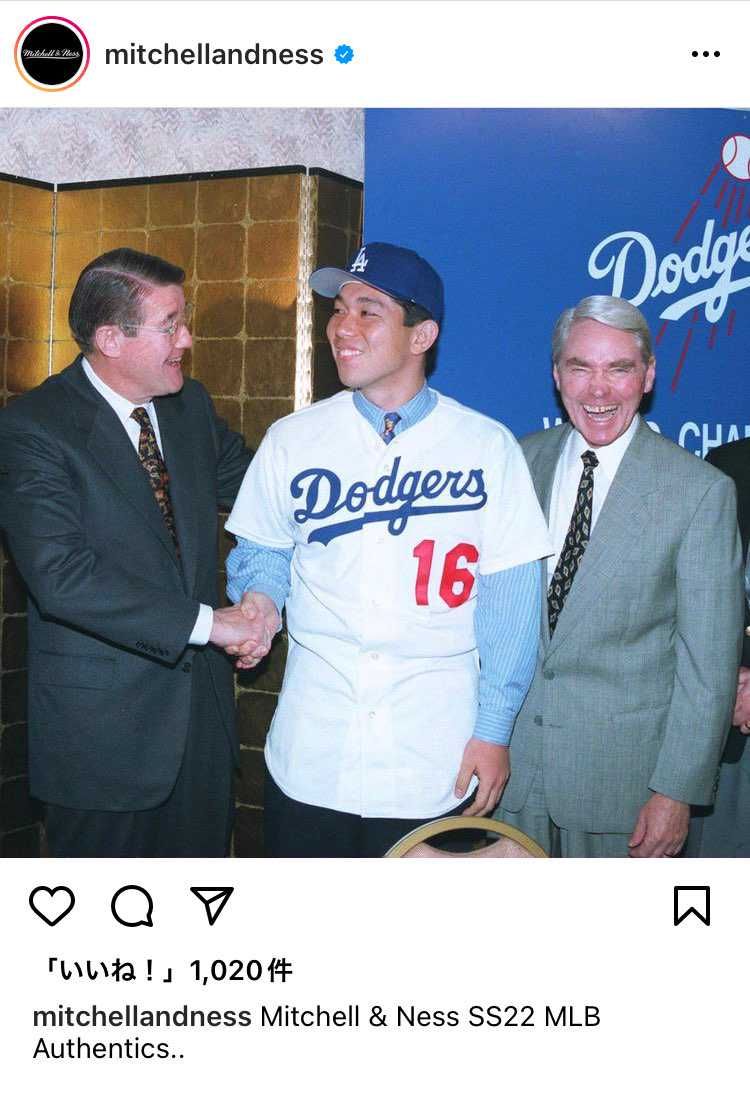Open mitchellandness profile picture story
Image resolution: width=750 pixels, height=1106 pixels.
pyautogui.click(x=52, y=54)
